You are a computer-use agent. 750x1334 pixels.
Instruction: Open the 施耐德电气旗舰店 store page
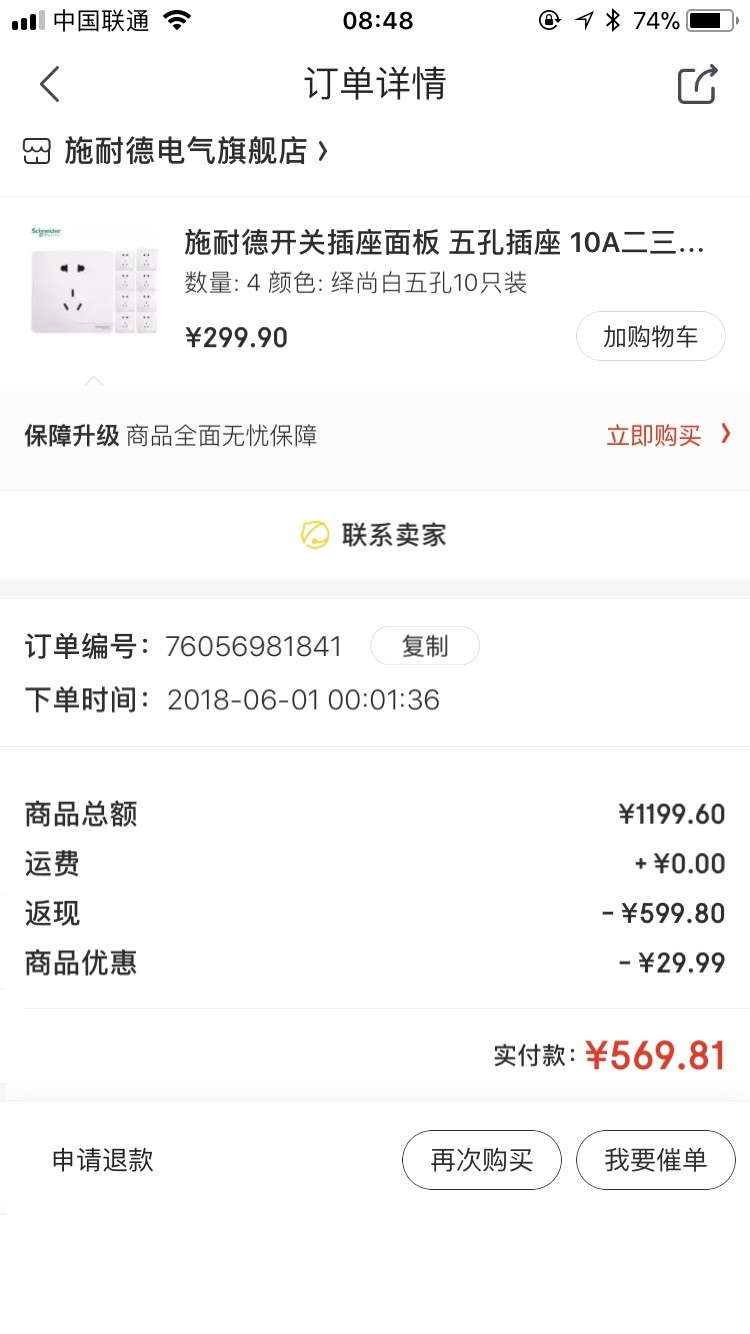(185, 151)
